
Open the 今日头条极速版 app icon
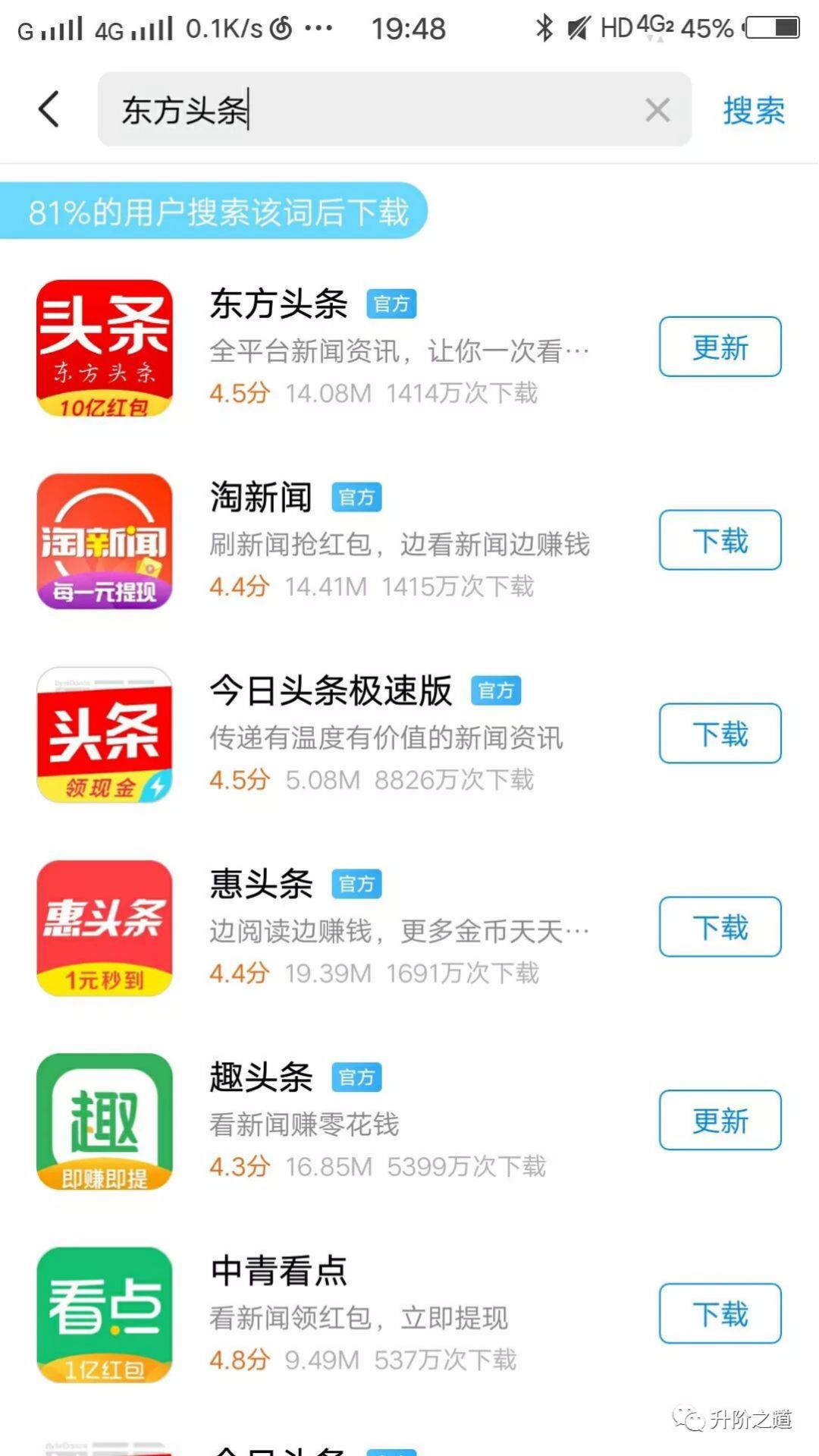[104, 734]
